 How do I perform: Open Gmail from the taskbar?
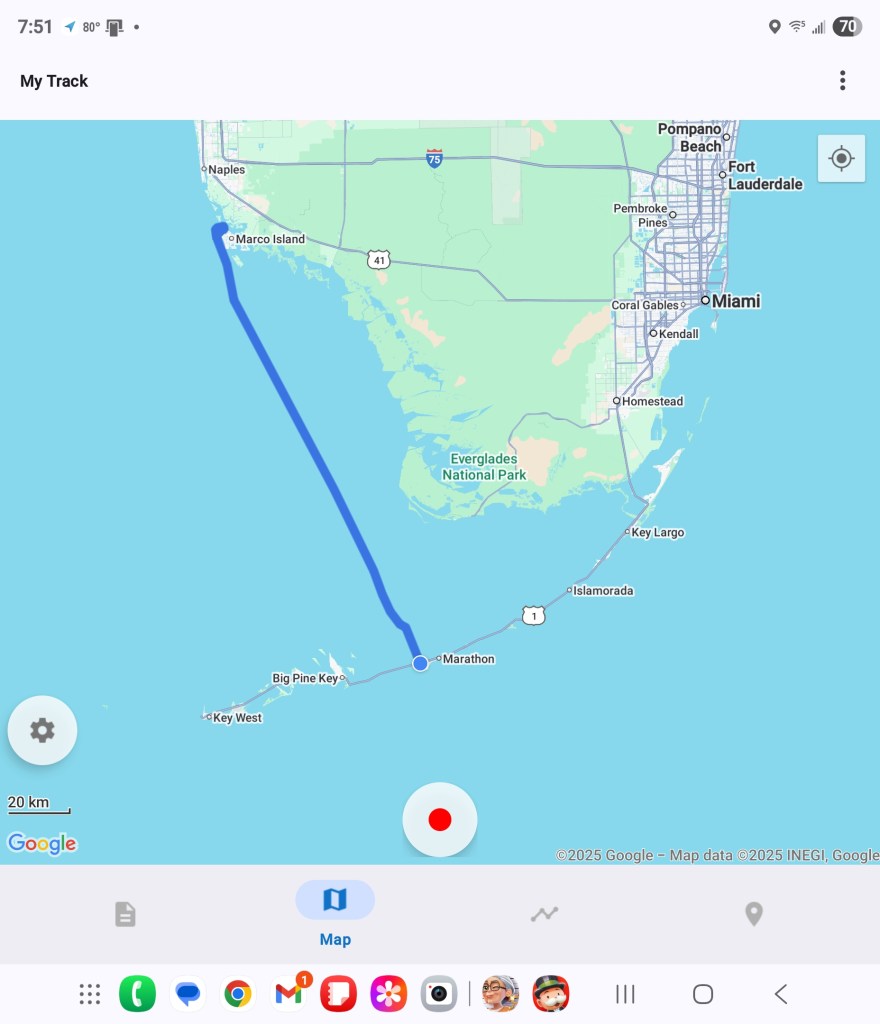(288, 994)
